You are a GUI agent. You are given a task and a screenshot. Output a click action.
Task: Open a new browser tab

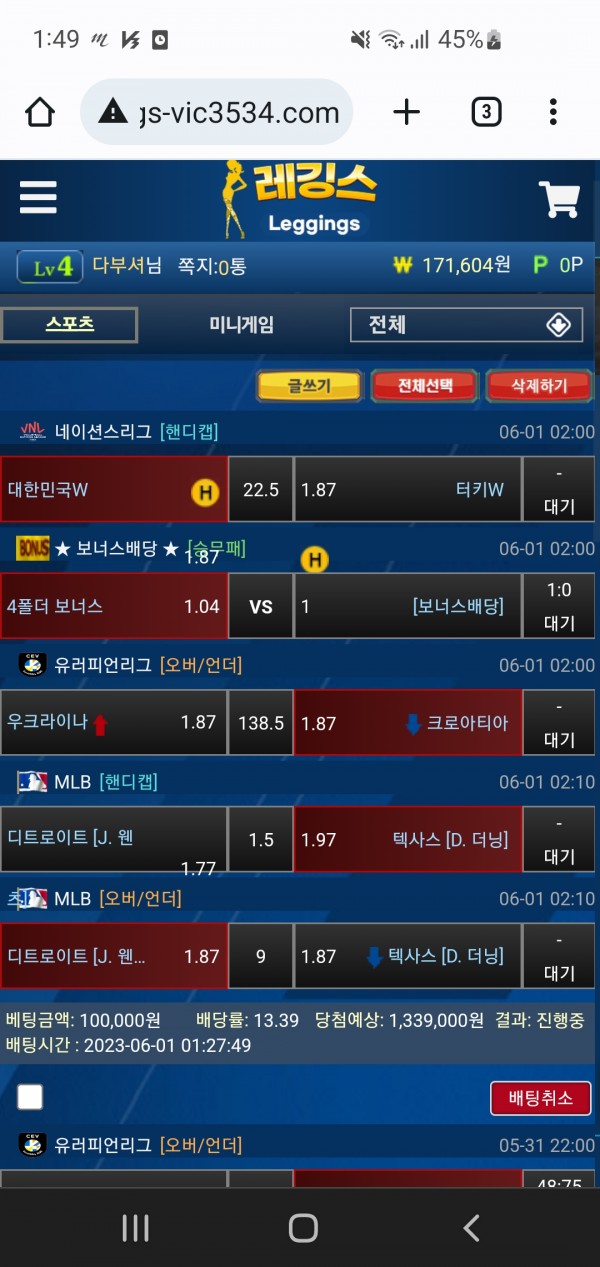coord(407,112)
